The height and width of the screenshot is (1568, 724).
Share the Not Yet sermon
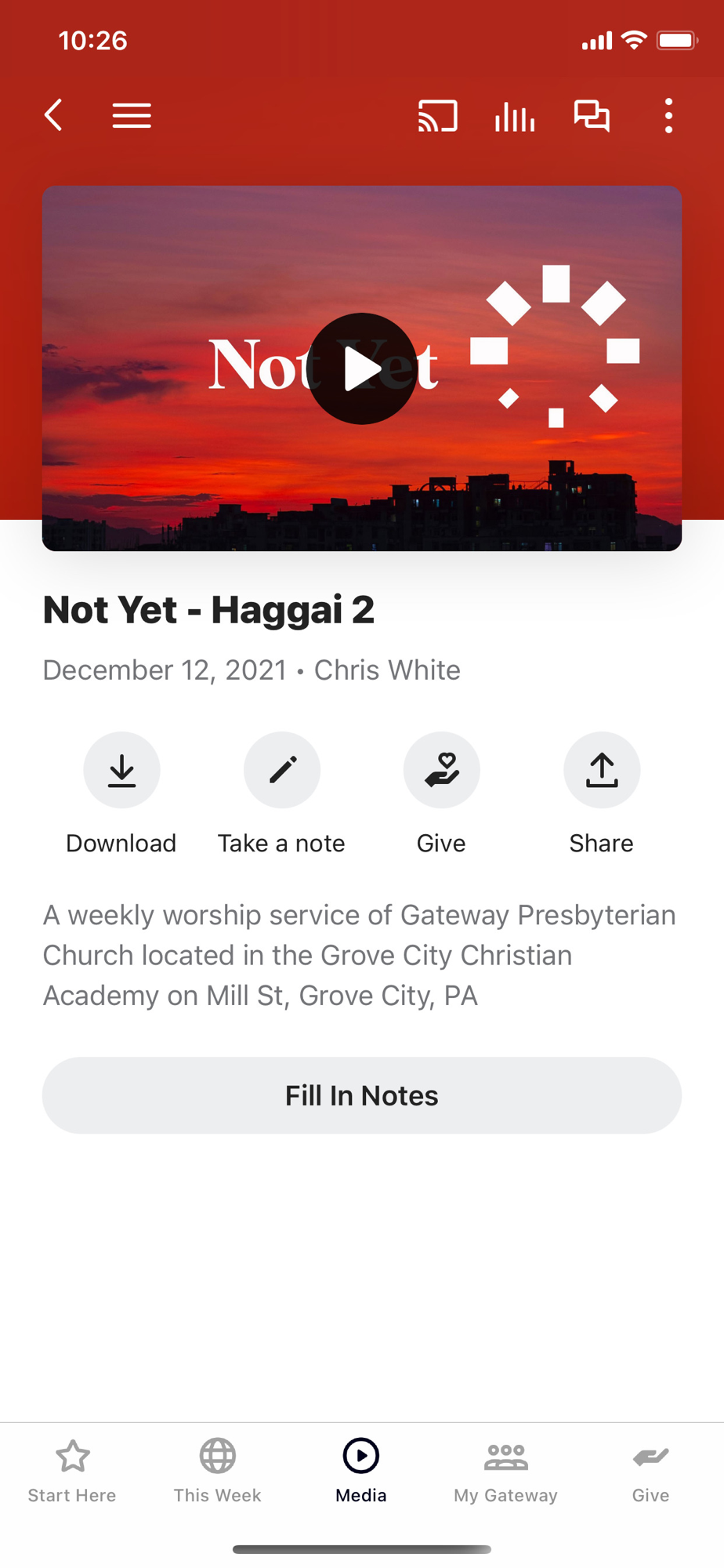point(602,771)
